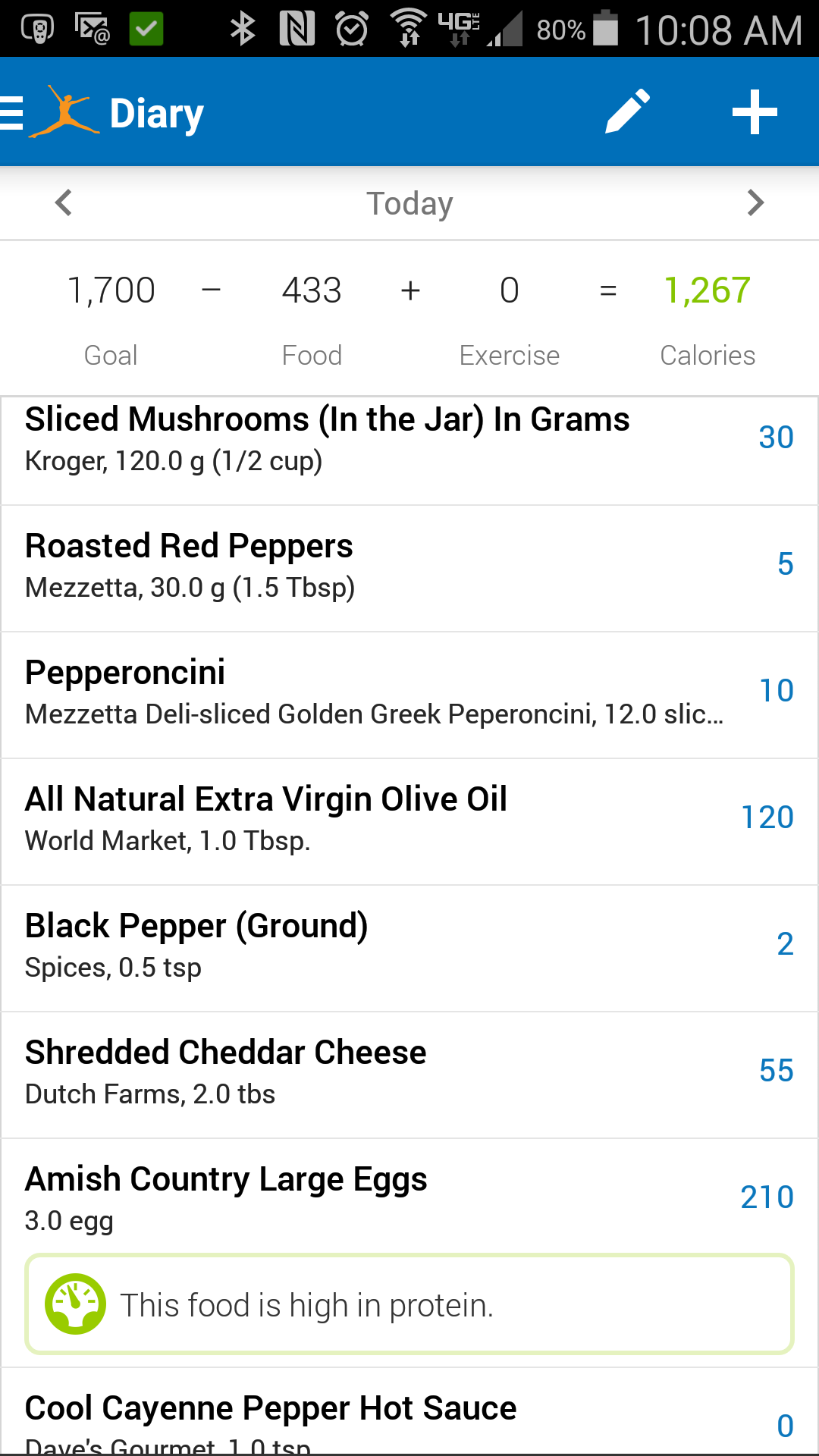This screenshot has height=1456, width=819.
Task: Go to the previous day
Action: pos(64,202)
